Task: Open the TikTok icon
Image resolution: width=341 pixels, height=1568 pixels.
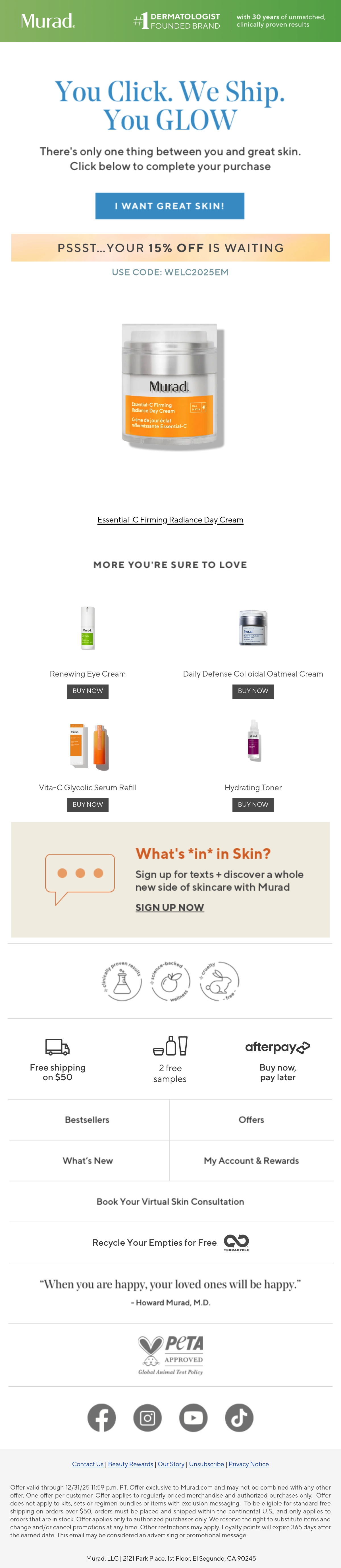Action: coord(239,1418)
